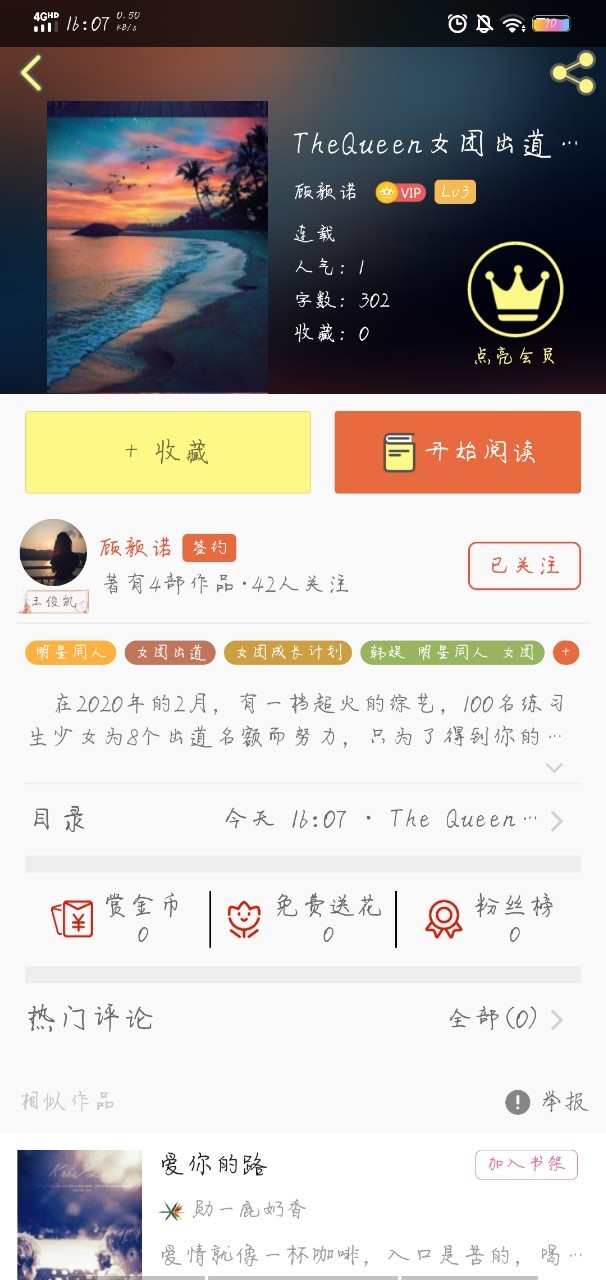Select the 明星同人 tag
Screen dimensions: 606x1280
tap(70, 653)
